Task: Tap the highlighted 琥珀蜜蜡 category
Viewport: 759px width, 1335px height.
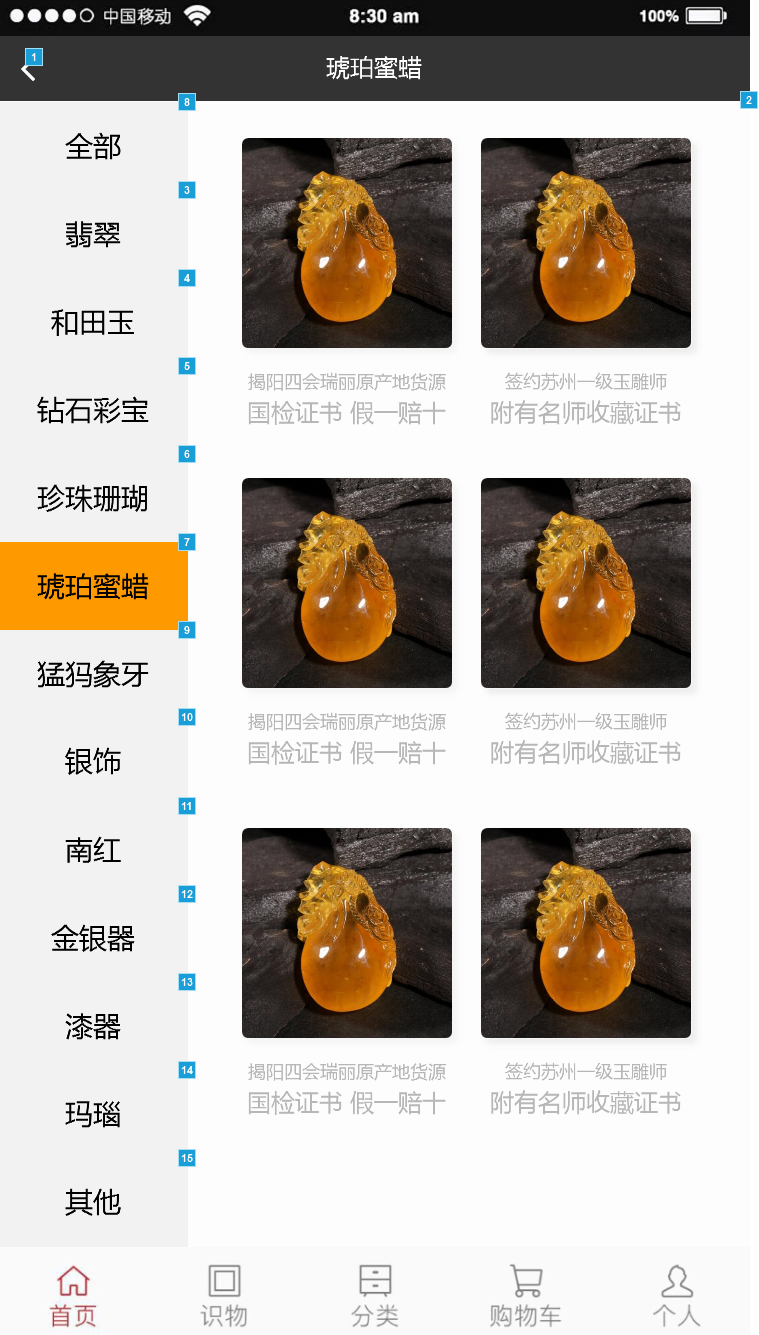Action: point(93,586)
